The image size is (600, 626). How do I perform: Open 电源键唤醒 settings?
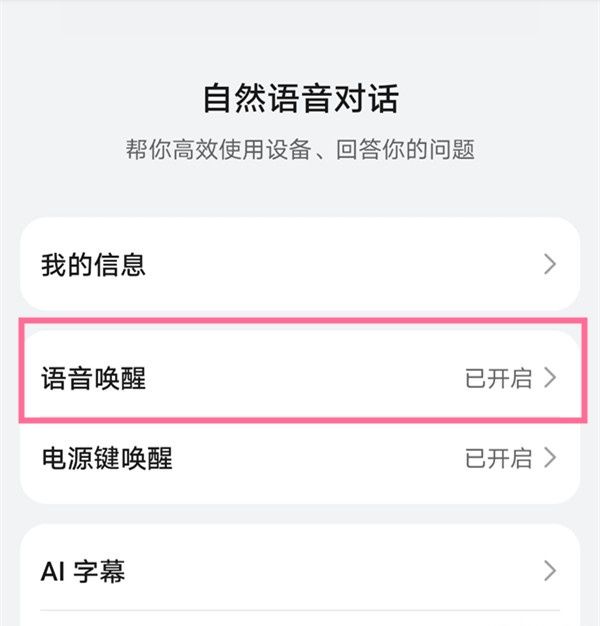299,458
